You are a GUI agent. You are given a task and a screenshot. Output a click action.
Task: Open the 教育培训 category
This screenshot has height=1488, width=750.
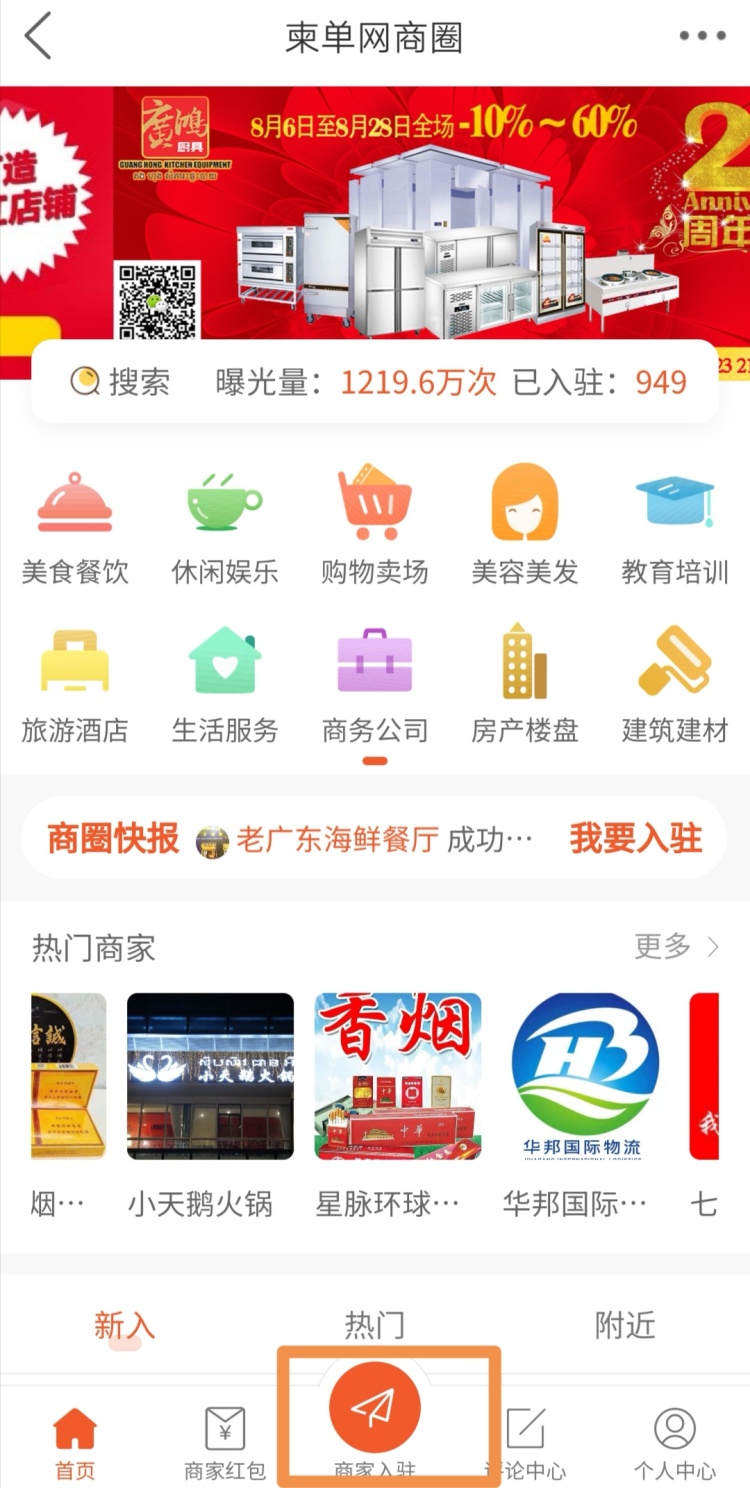click(x=675, y=526)
